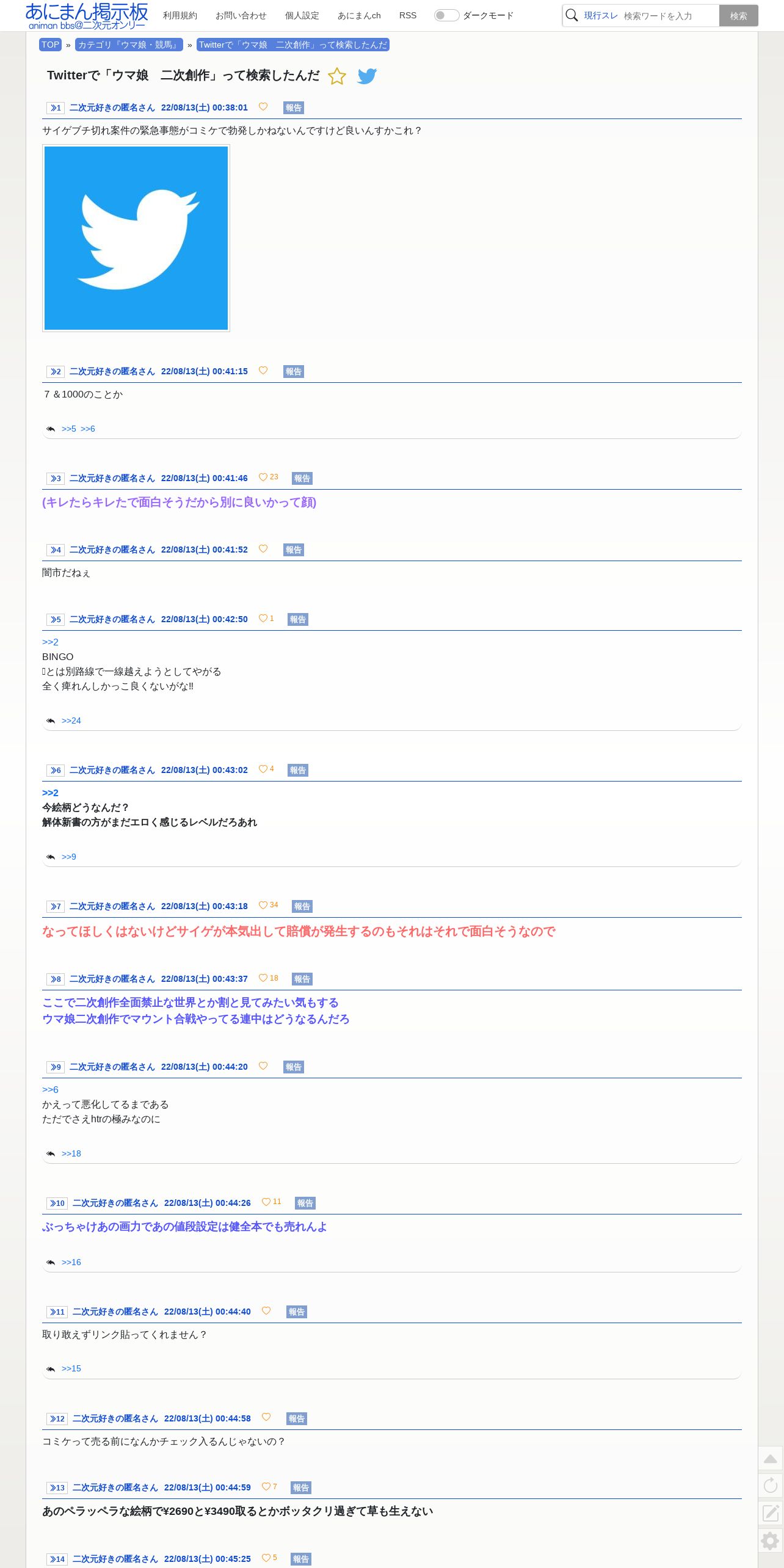Tap the search keyword input field
The height and width of the screenshot is (1568, 784).
(669, 16)
